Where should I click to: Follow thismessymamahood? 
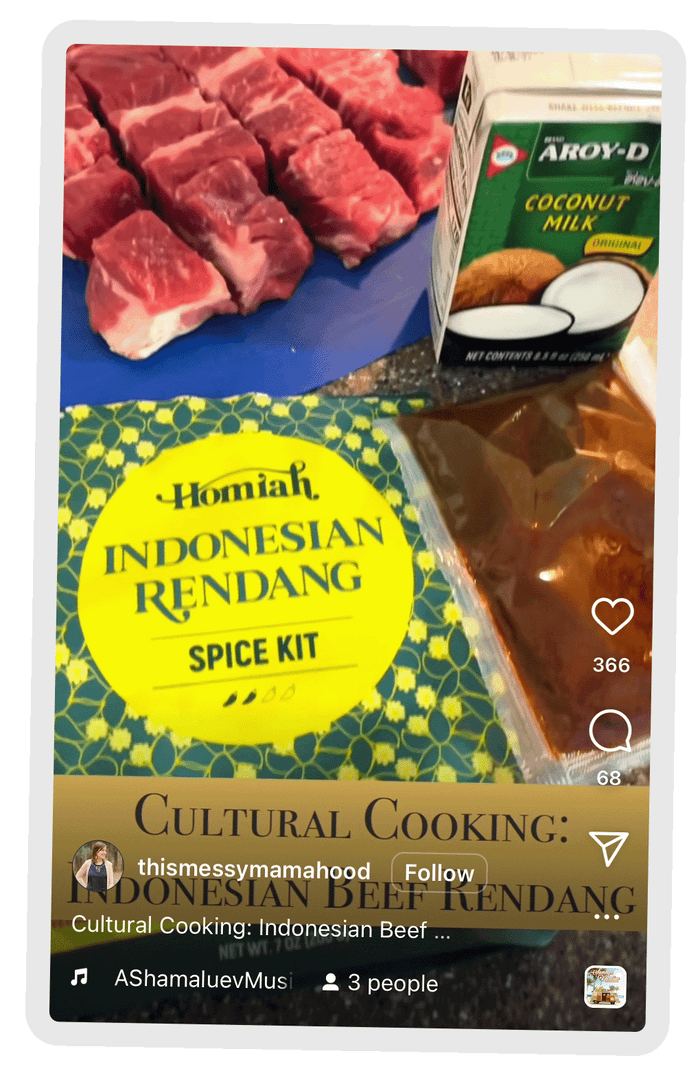coord(439,872)
